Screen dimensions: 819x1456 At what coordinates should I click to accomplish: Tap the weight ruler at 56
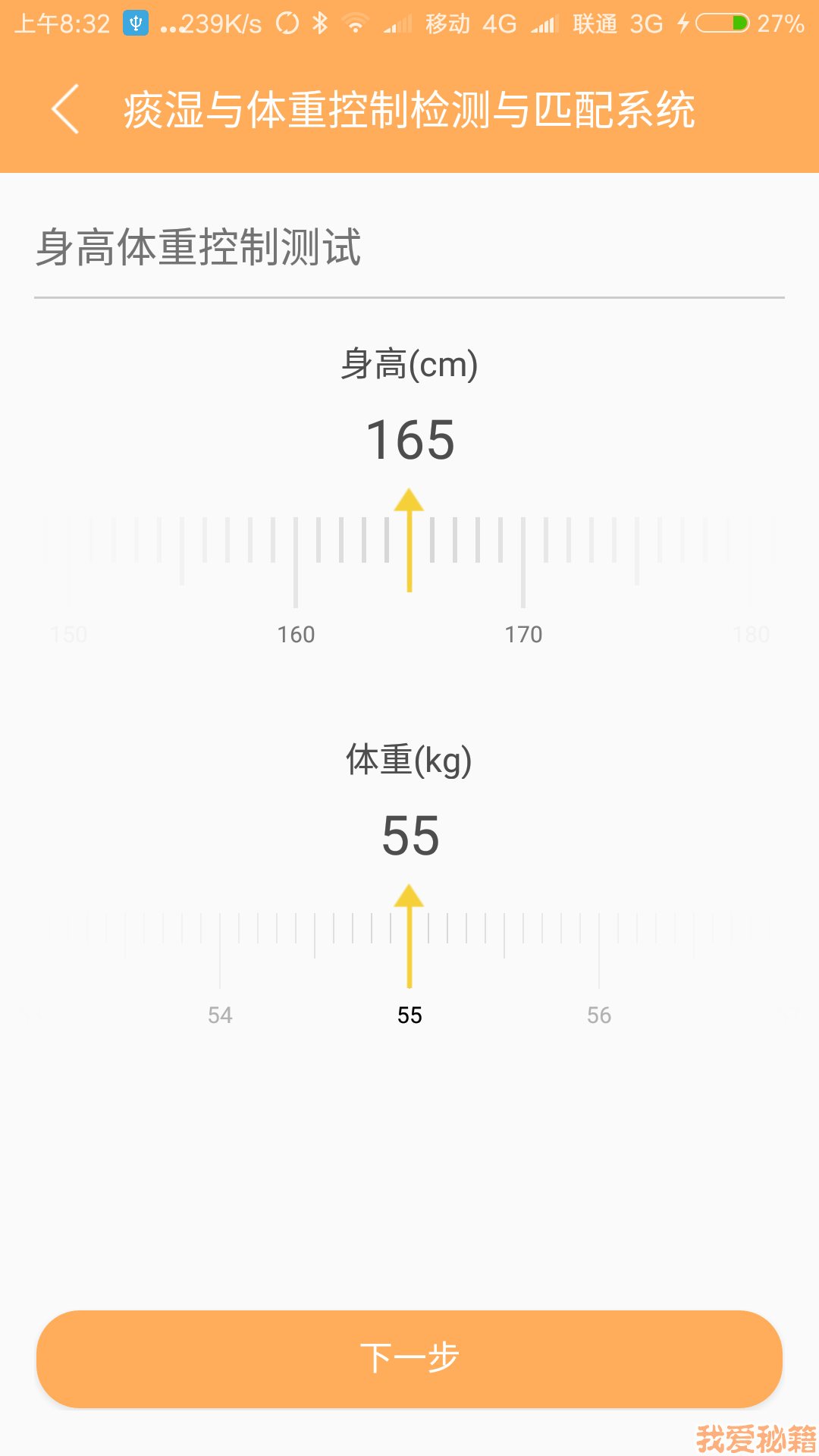click(x=599, y=948)
